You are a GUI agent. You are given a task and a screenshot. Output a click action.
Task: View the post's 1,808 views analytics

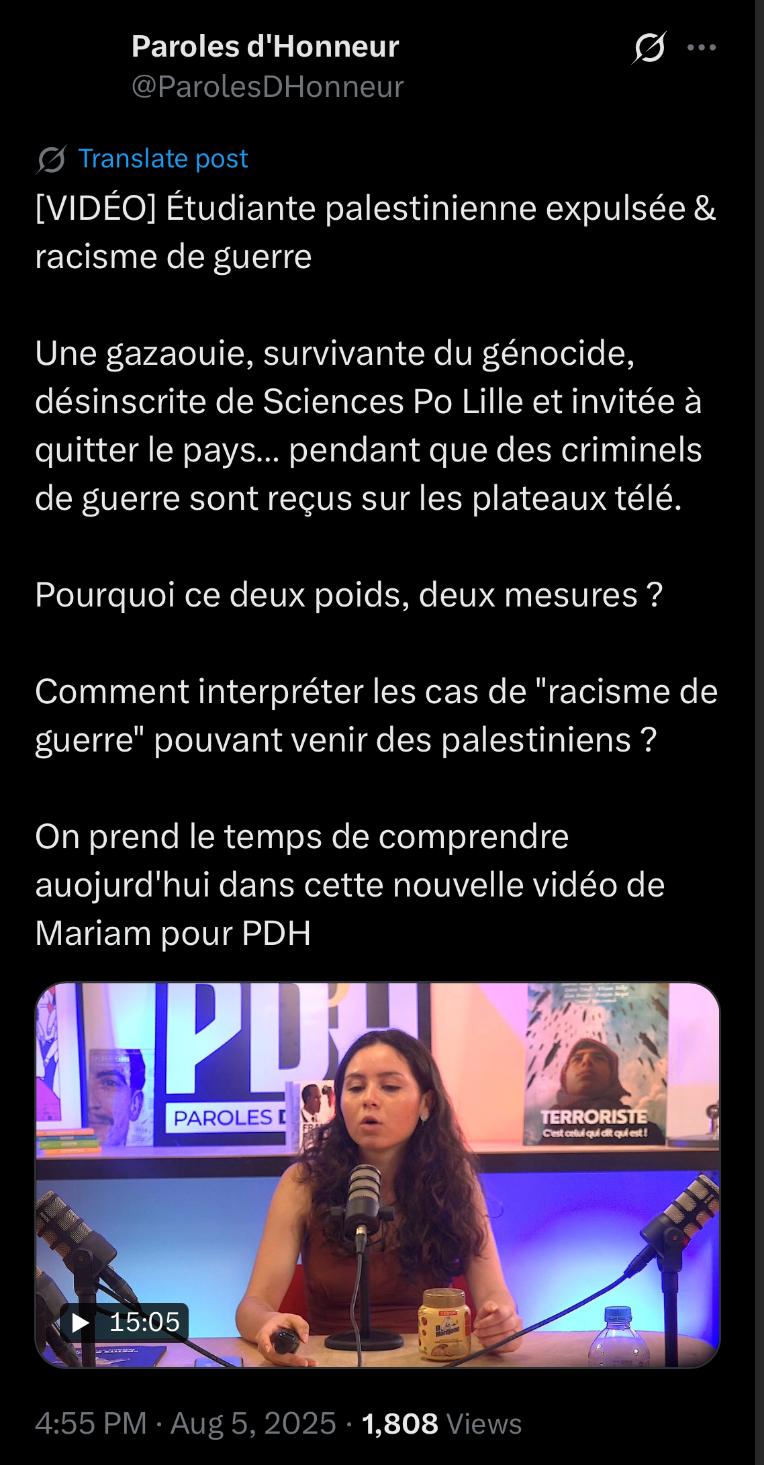tap(441, 1423)
